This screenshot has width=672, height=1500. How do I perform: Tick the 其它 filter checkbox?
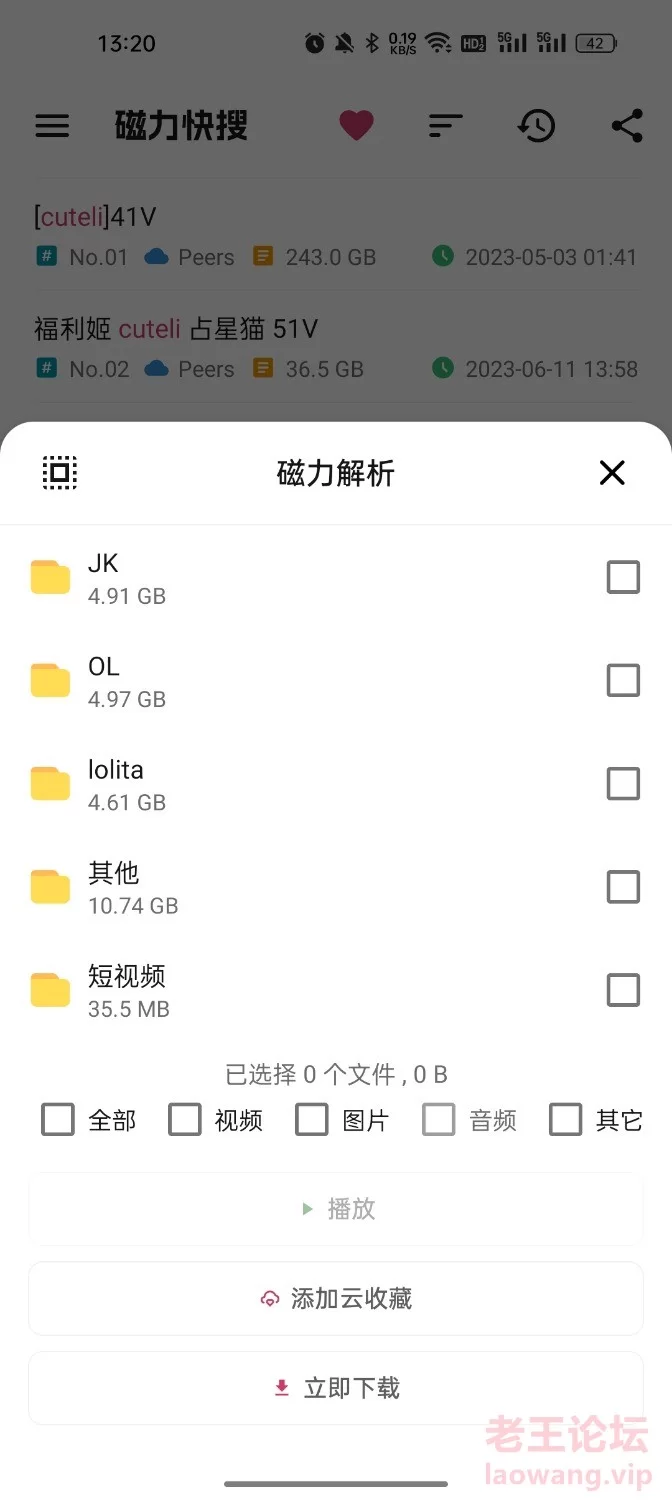pyautogui.click(x=566, y=1120)
